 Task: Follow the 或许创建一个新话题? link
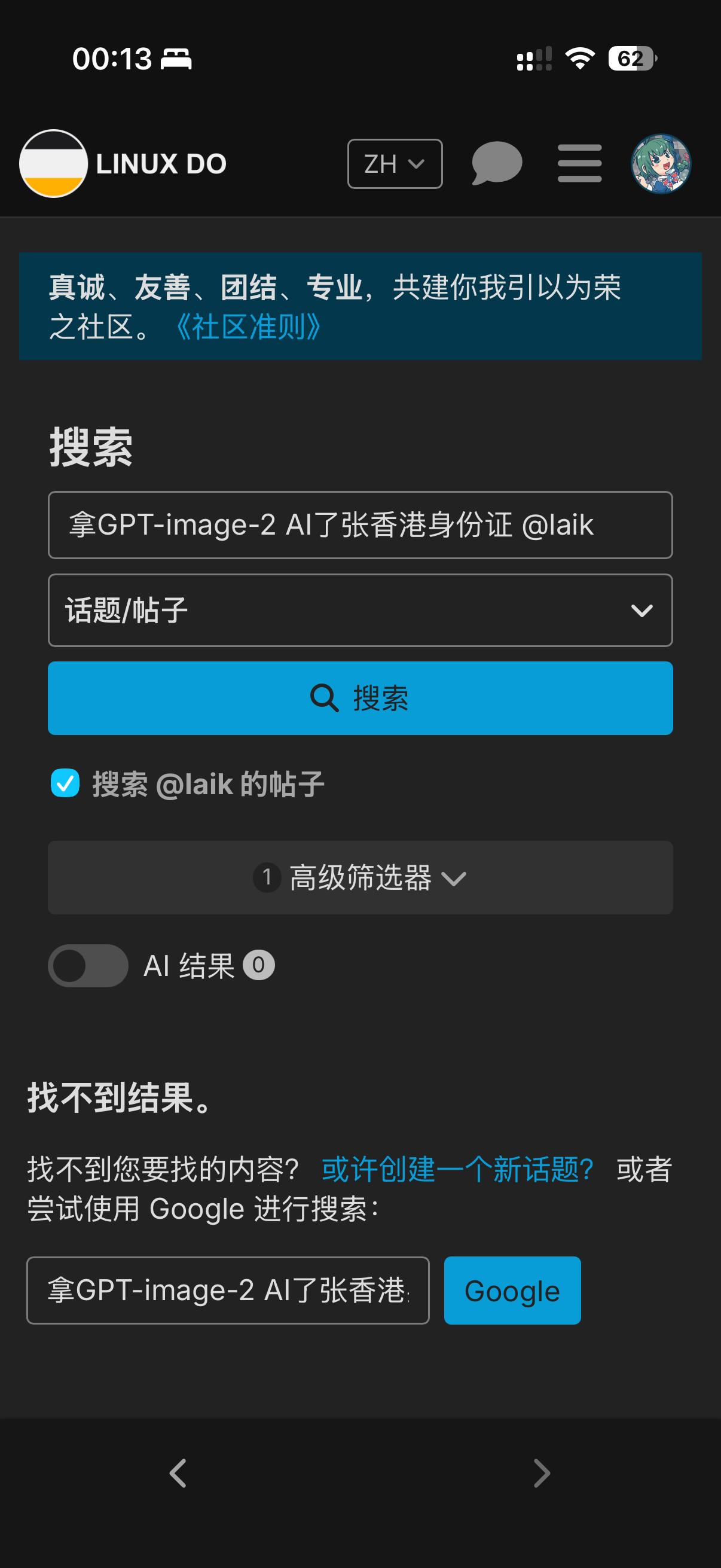457,1169
